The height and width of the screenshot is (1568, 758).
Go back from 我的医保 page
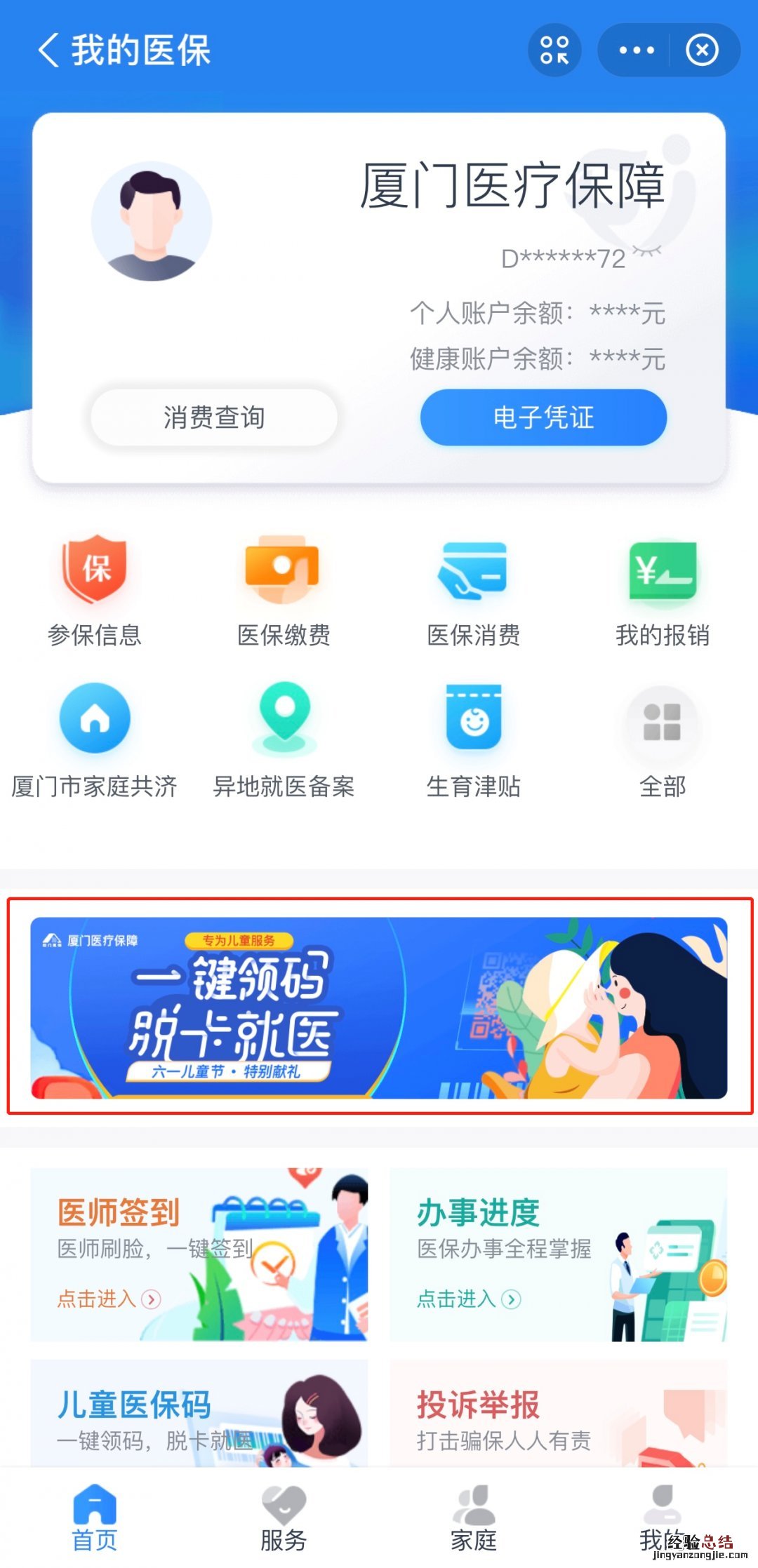[48, 51]
